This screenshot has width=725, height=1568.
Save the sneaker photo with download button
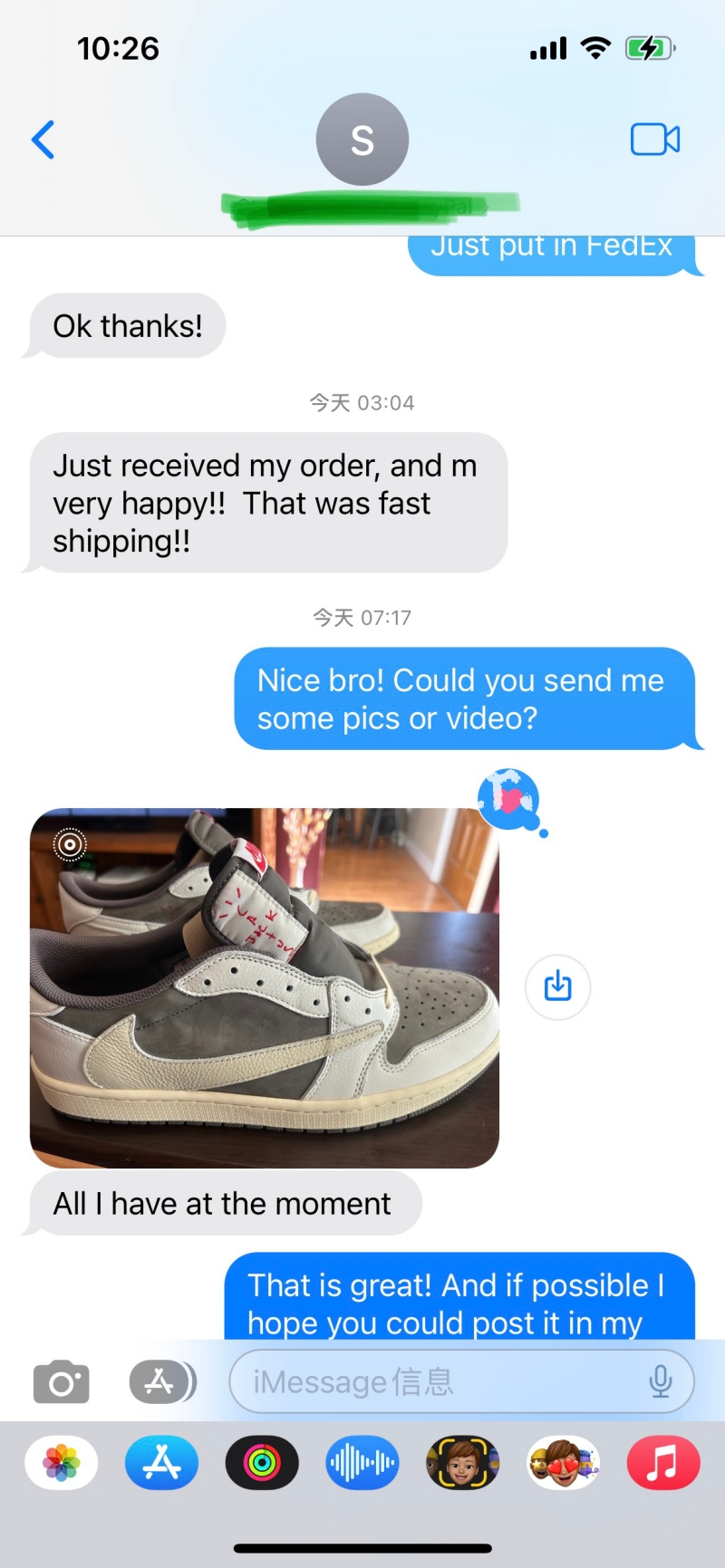click(x=558, y=986)
